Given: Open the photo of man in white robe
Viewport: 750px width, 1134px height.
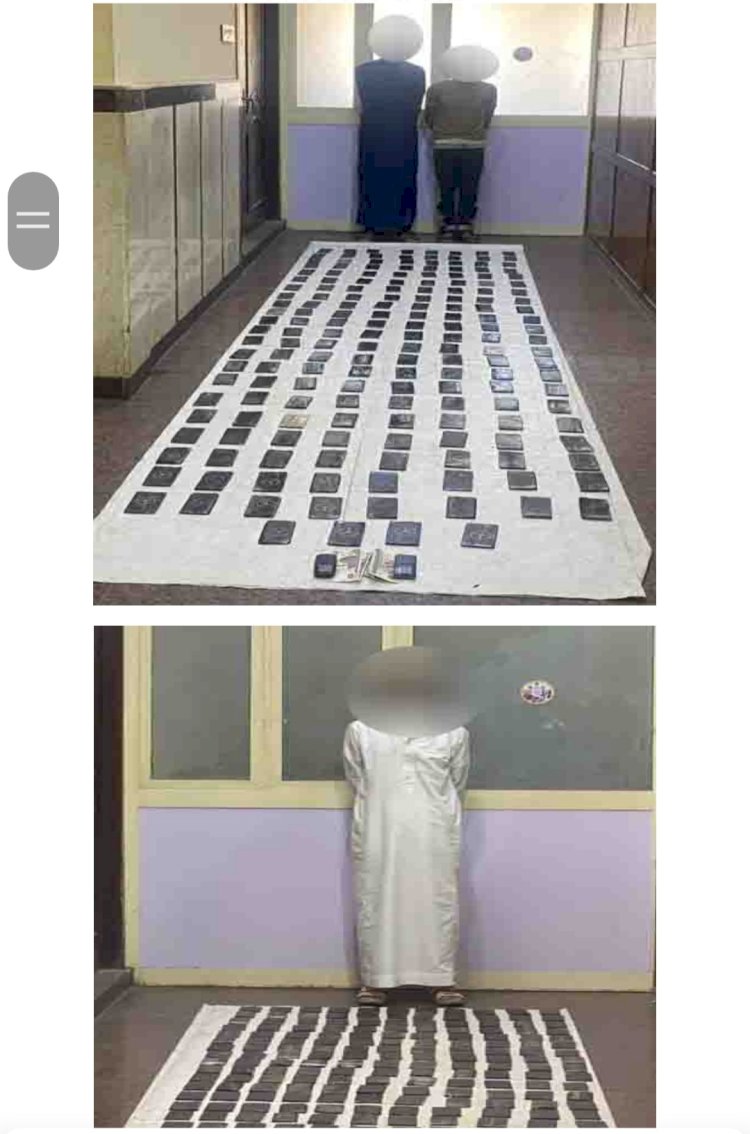Looking at the screenshot, I should point(374,876).
